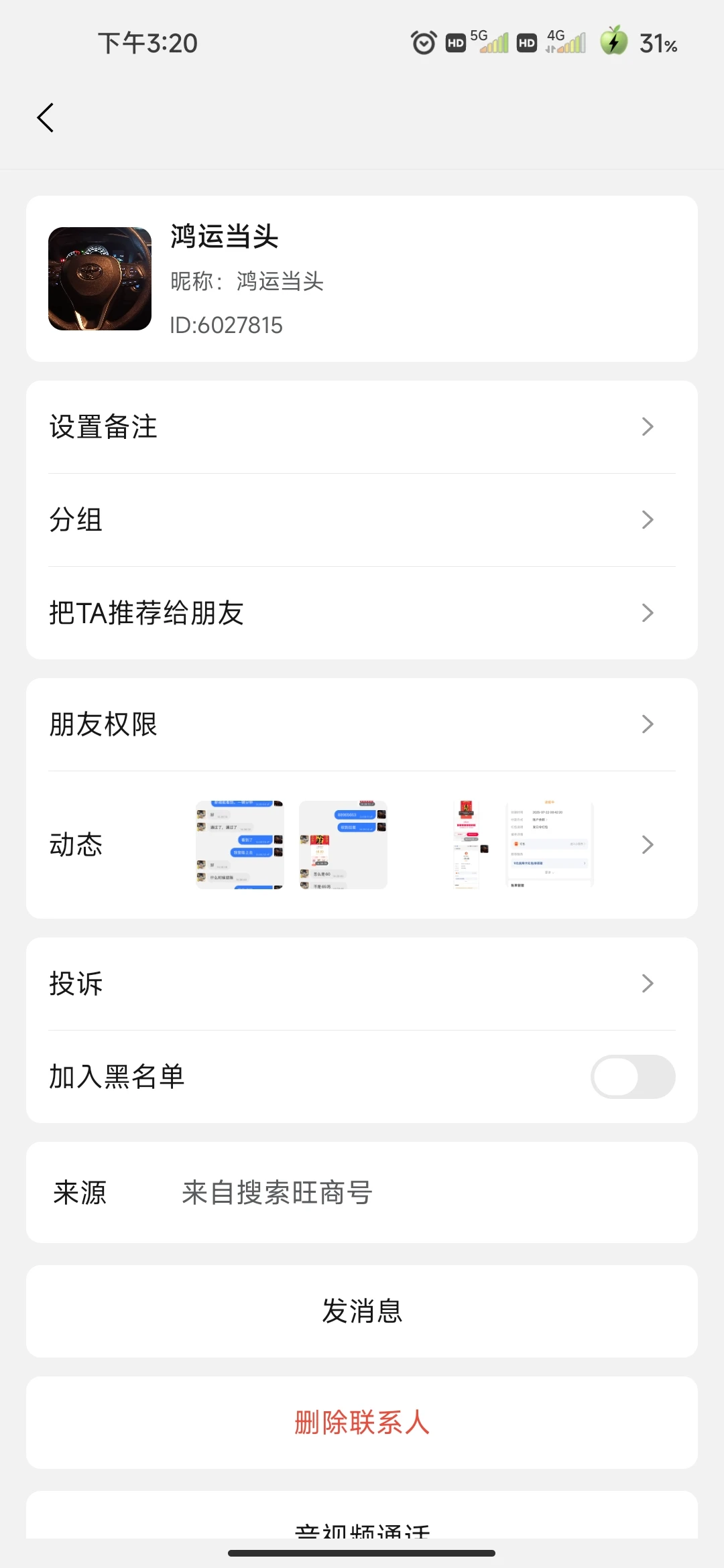
Task: Open the first chat screenshot thumbnail in 动态
Action: 239,844
